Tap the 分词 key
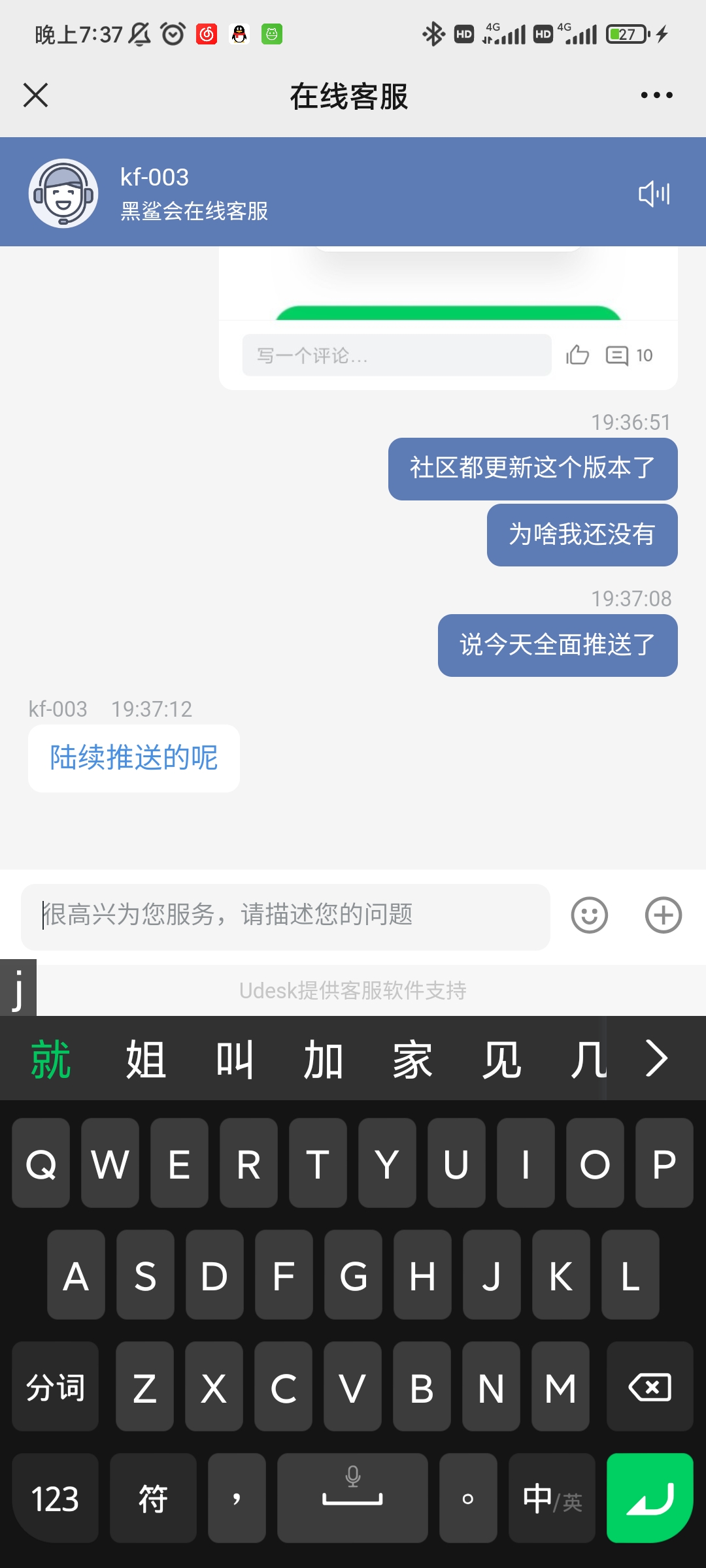The height and width of the screenshot is (1568, 706). (56, 1386)
